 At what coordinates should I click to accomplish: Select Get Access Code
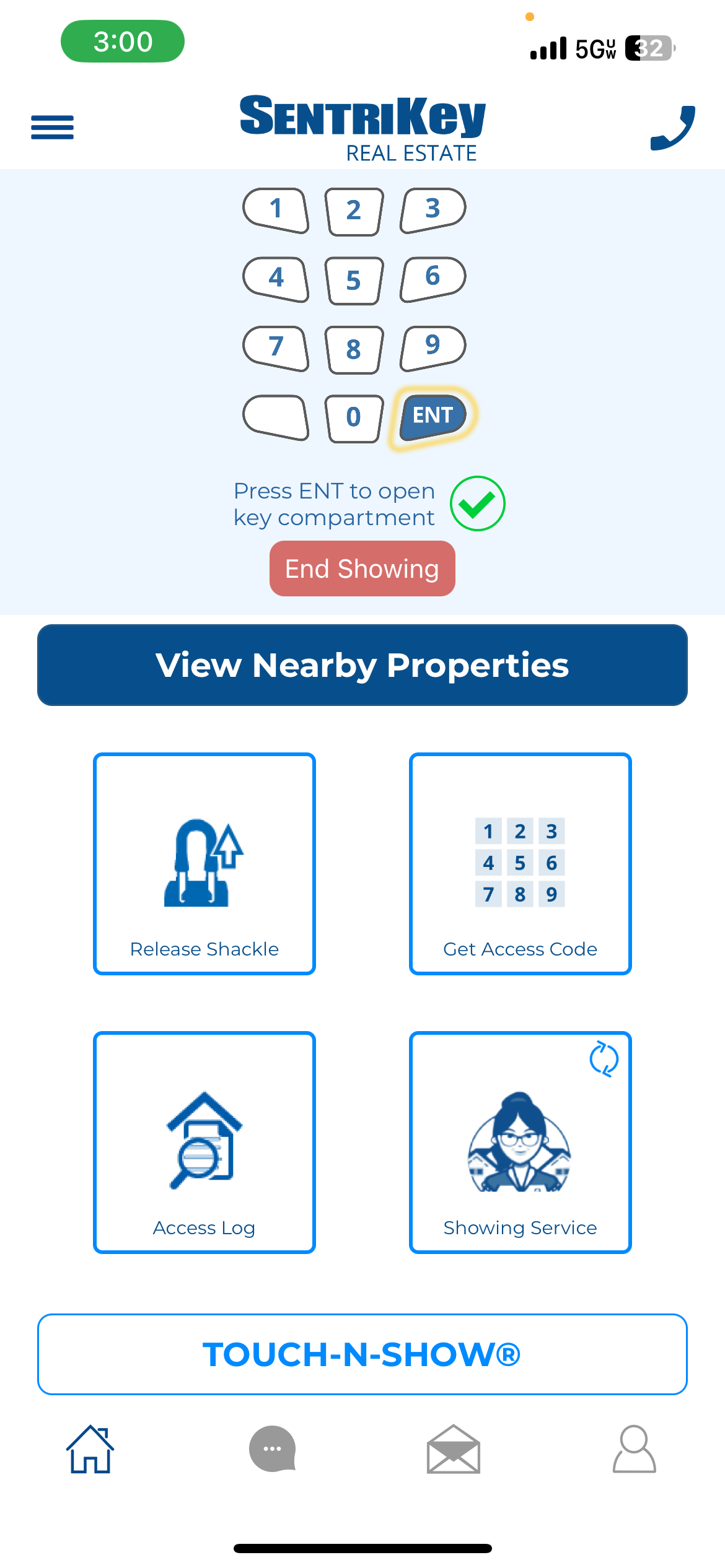click(x=521, y=864)
